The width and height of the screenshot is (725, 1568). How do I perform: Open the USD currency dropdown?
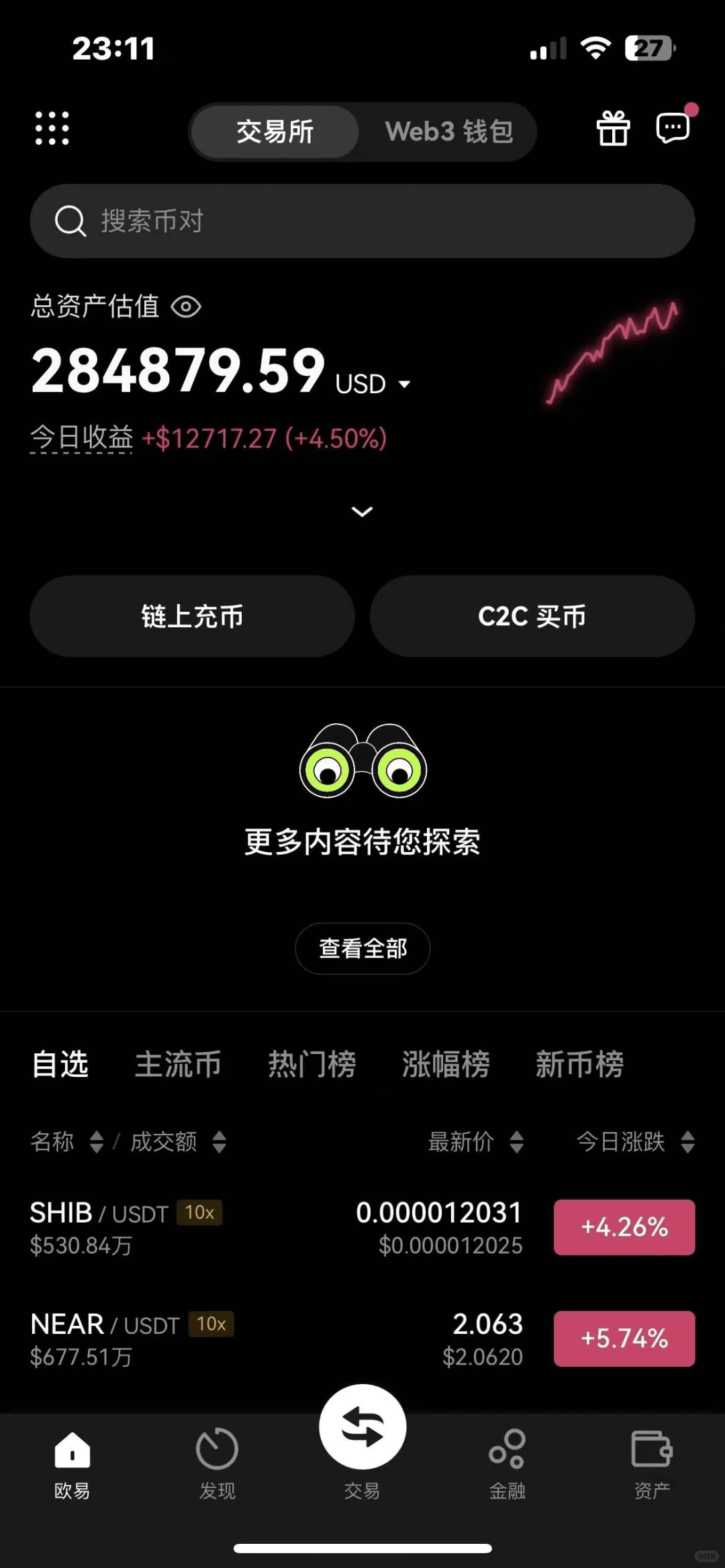[375, 384]
